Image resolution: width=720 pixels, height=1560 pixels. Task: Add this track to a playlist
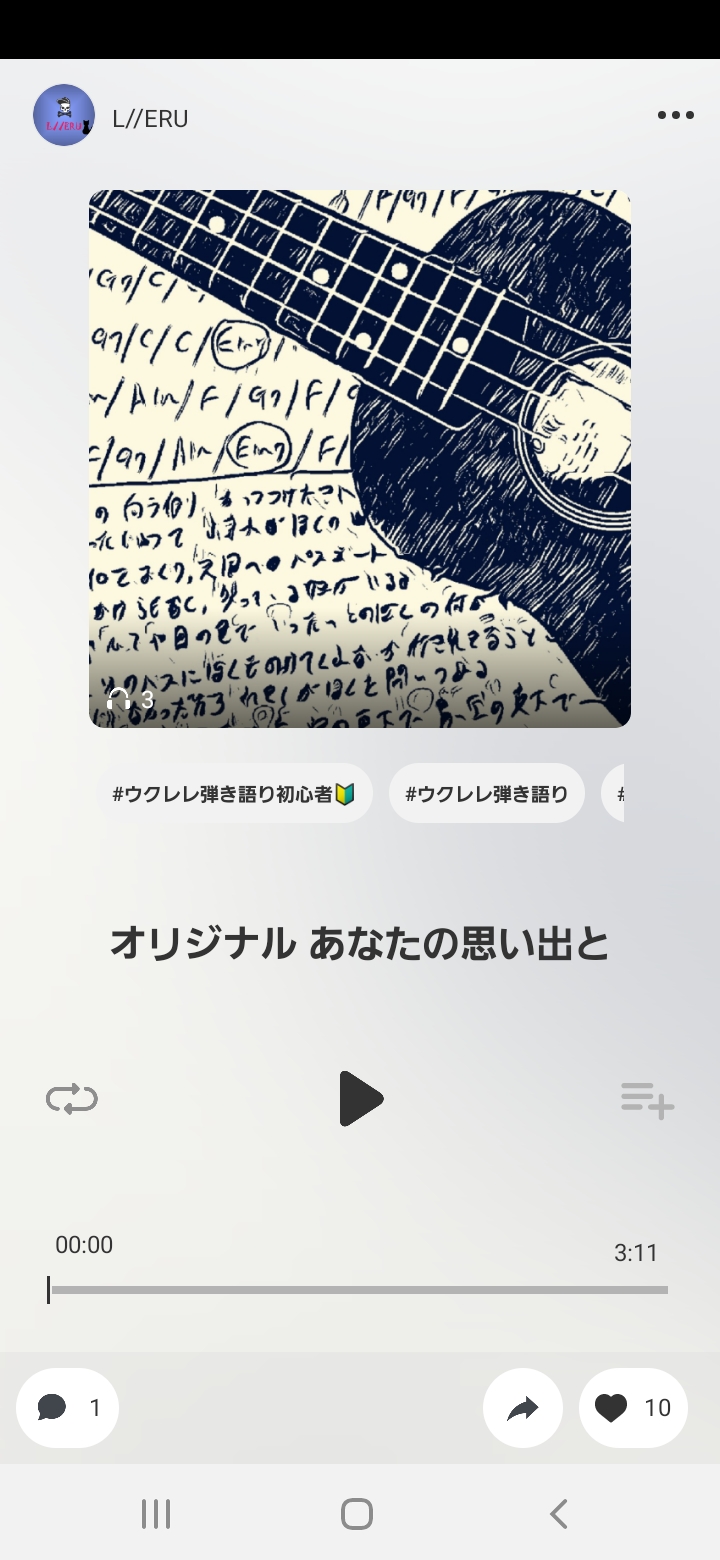coord(647,1100)
